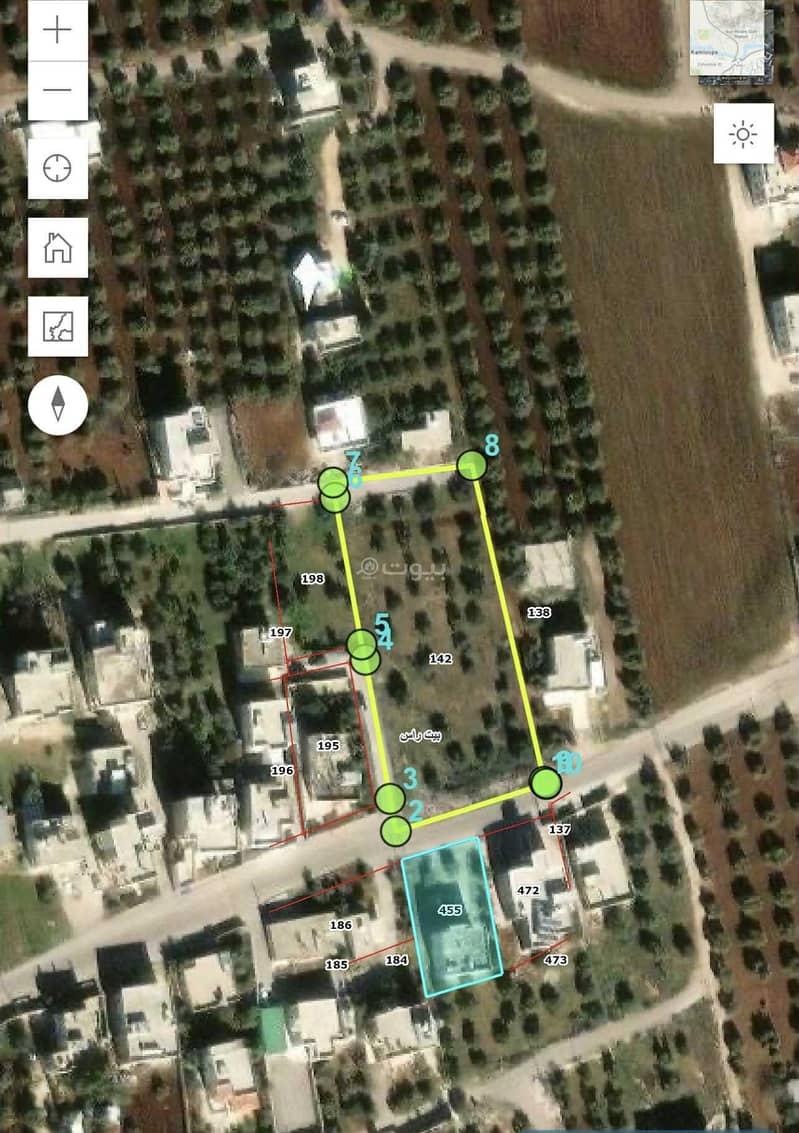Zoom in on the map
Viewport: 799px width, 1133px height.
coord(57,31)
